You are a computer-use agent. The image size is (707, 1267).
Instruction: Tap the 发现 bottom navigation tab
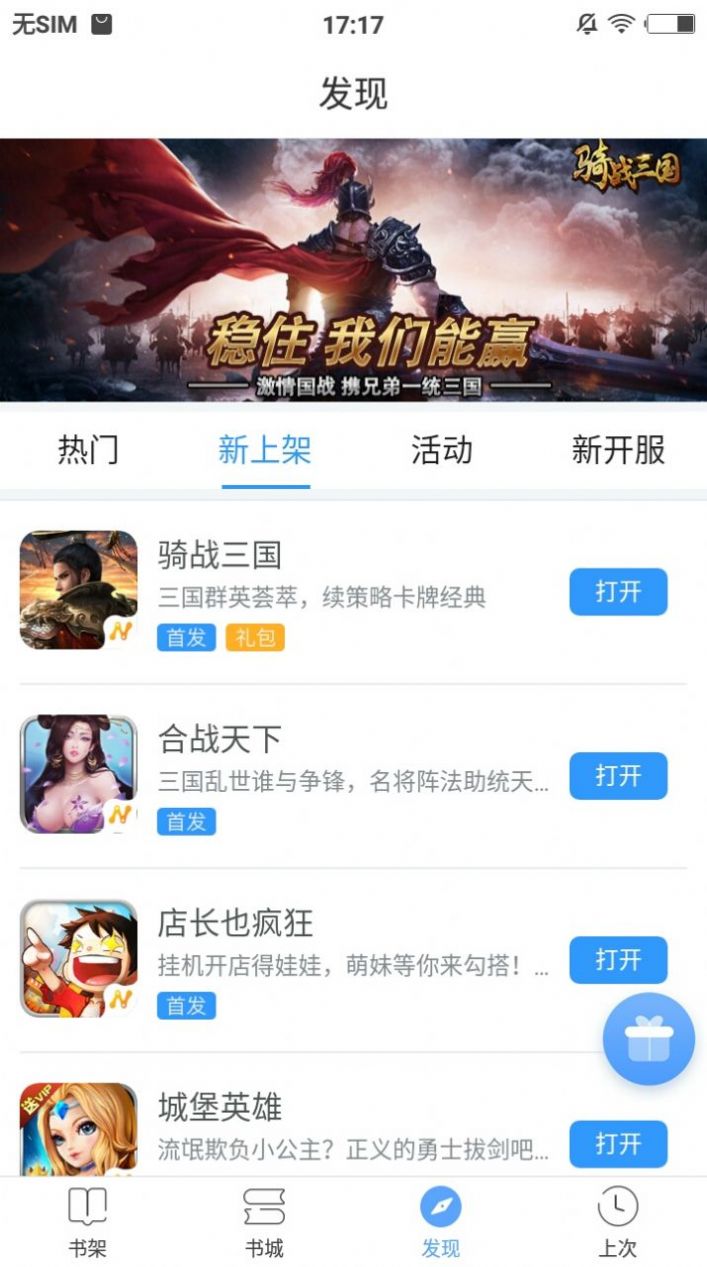coord(441,1222)
